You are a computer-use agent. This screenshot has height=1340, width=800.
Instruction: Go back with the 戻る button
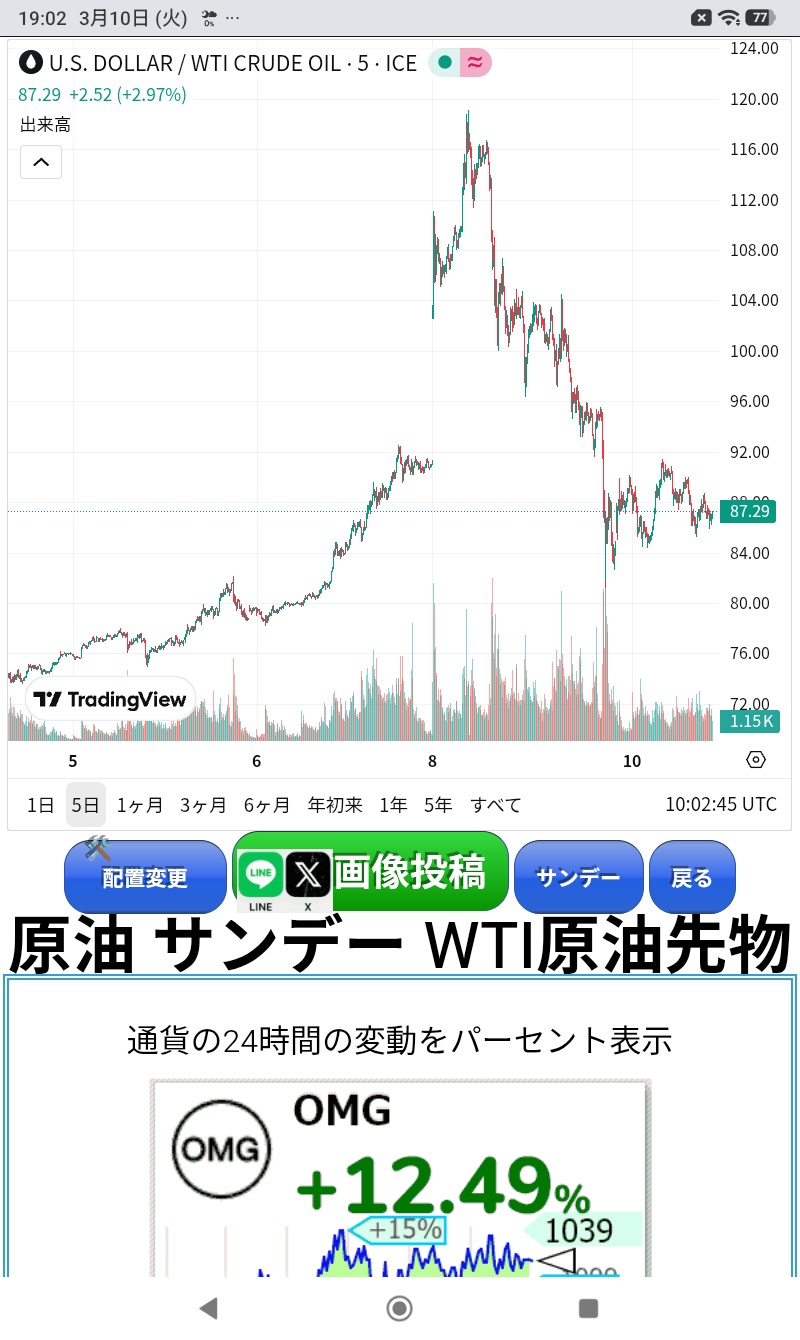tap(692, 877)
